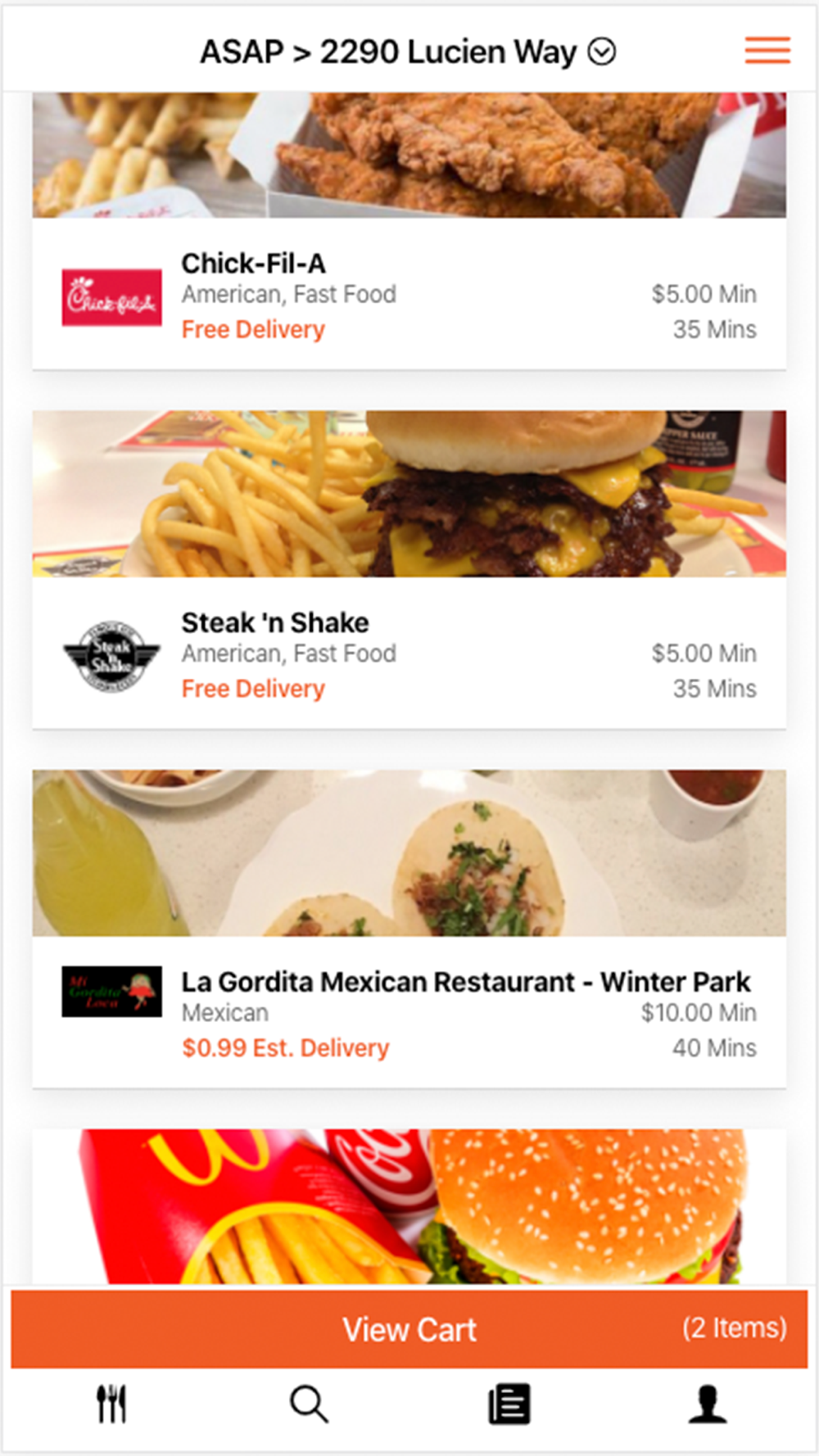
Task: Open La Gordita Mexican Restaurant listing
Action: click(x=409, y=1012)
